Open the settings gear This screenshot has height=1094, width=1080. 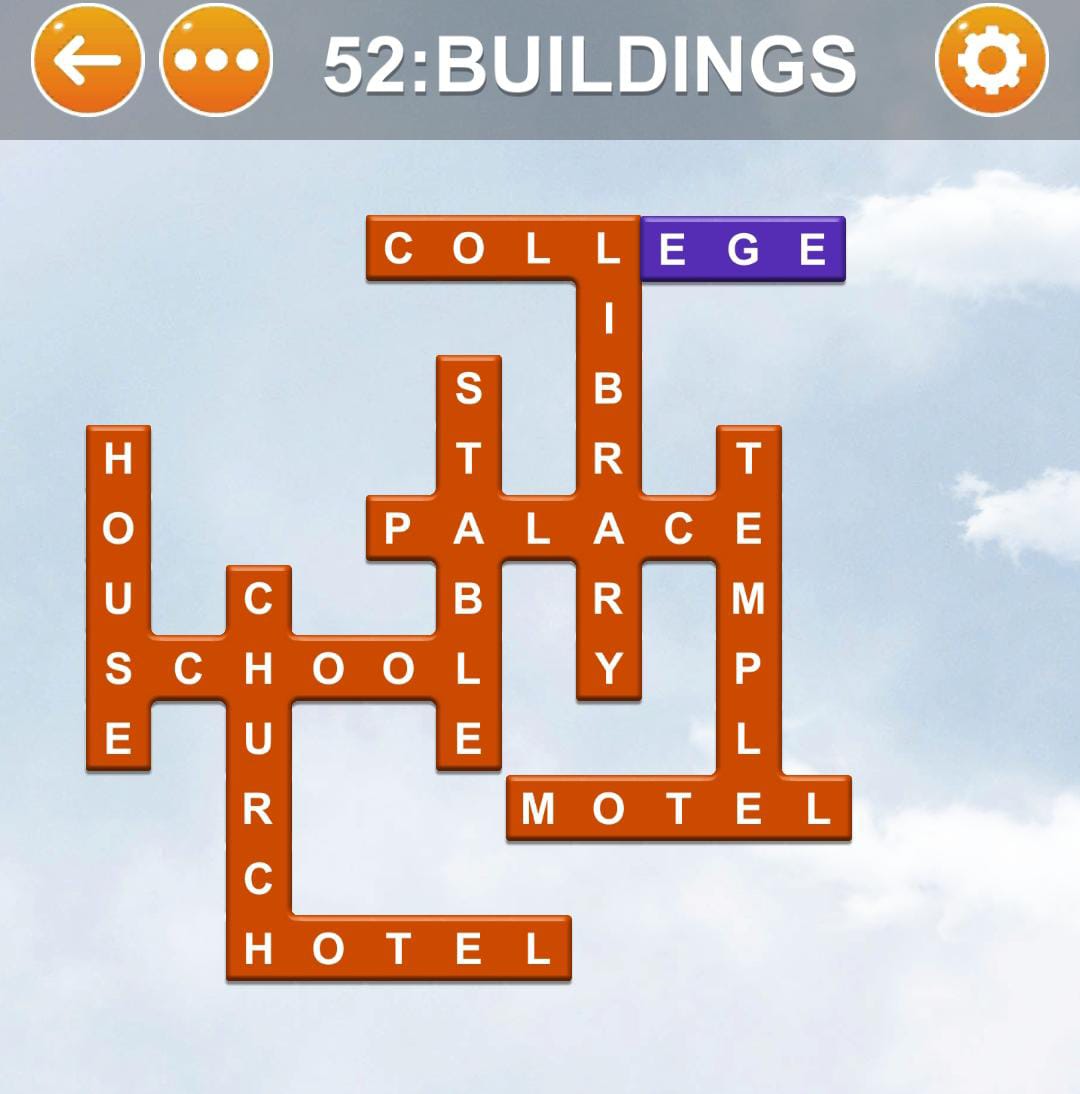(x=991, y=60)
